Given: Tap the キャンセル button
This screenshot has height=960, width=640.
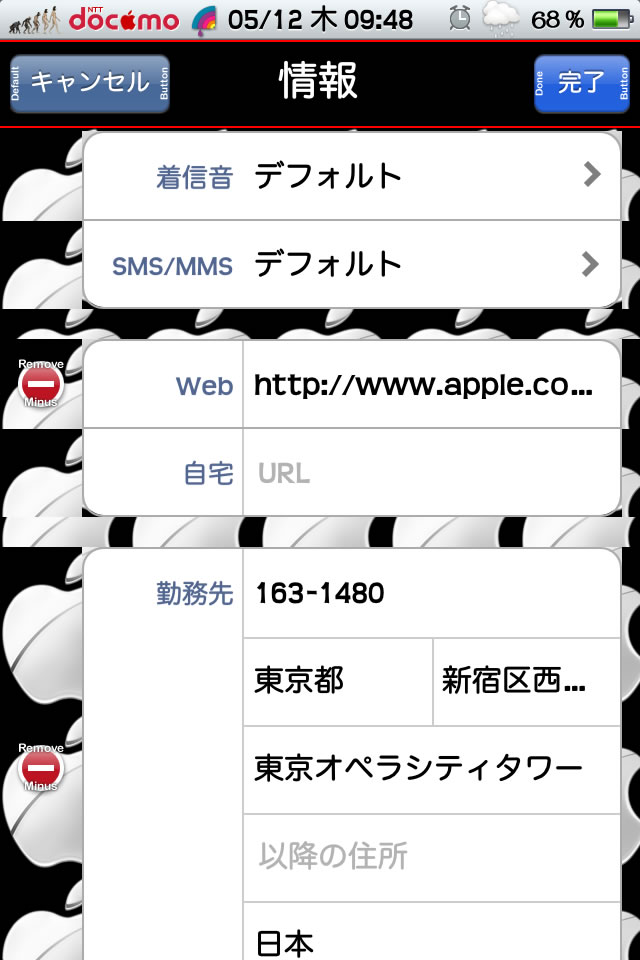Looking at the screenshot, I should (89, 83).
